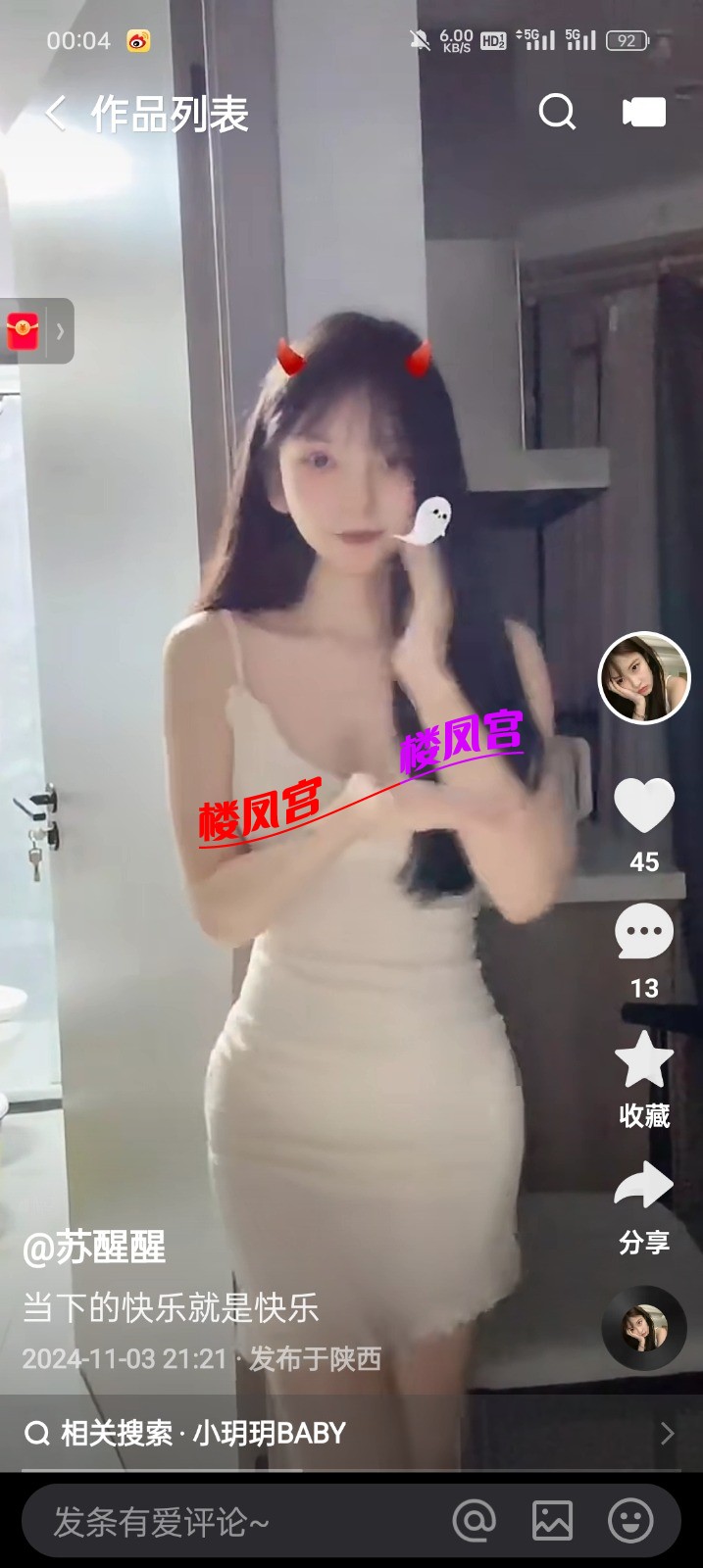Open the @苏醒醒 profile name

click(x=94, y=1248)
